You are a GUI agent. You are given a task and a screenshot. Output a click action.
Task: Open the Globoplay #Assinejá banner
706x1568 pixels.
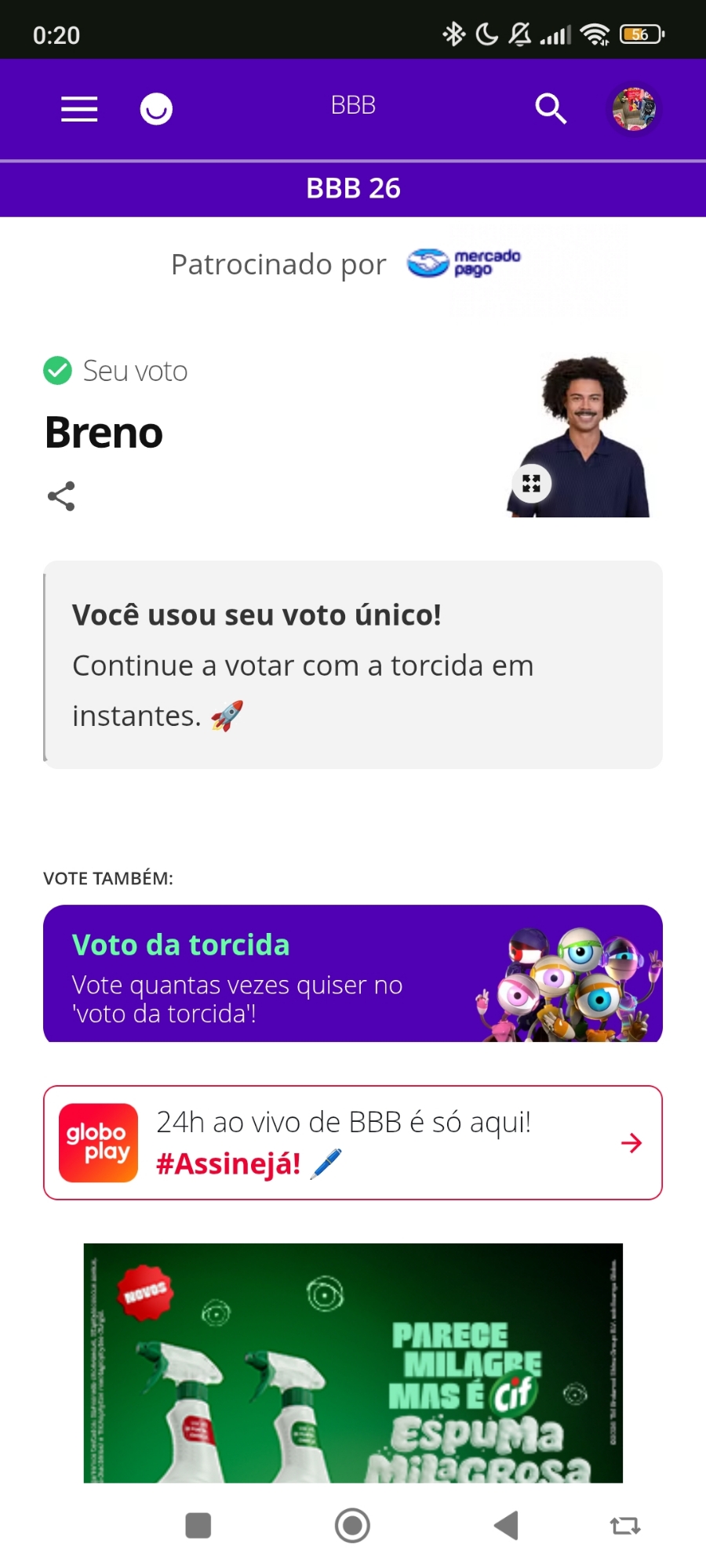click(x=353, y=1142)
